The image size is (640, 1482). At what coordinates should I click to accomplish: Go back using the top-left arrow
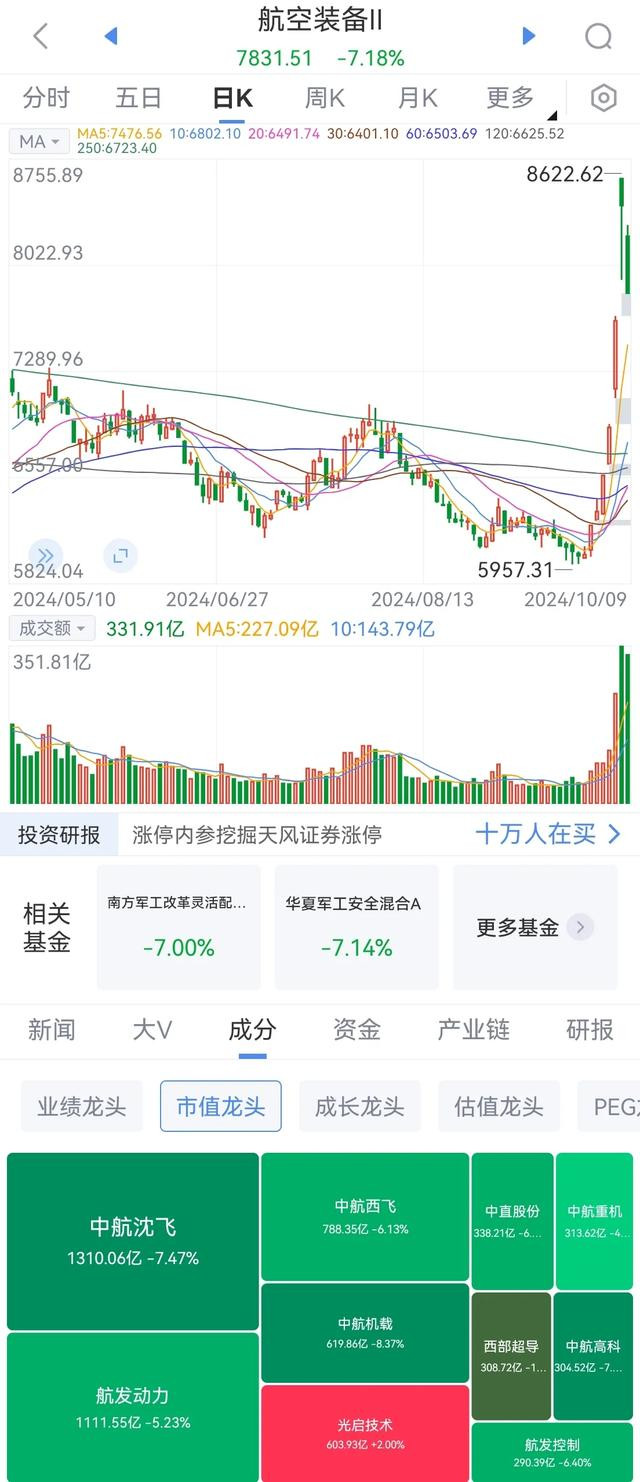(x=40, y=37)
